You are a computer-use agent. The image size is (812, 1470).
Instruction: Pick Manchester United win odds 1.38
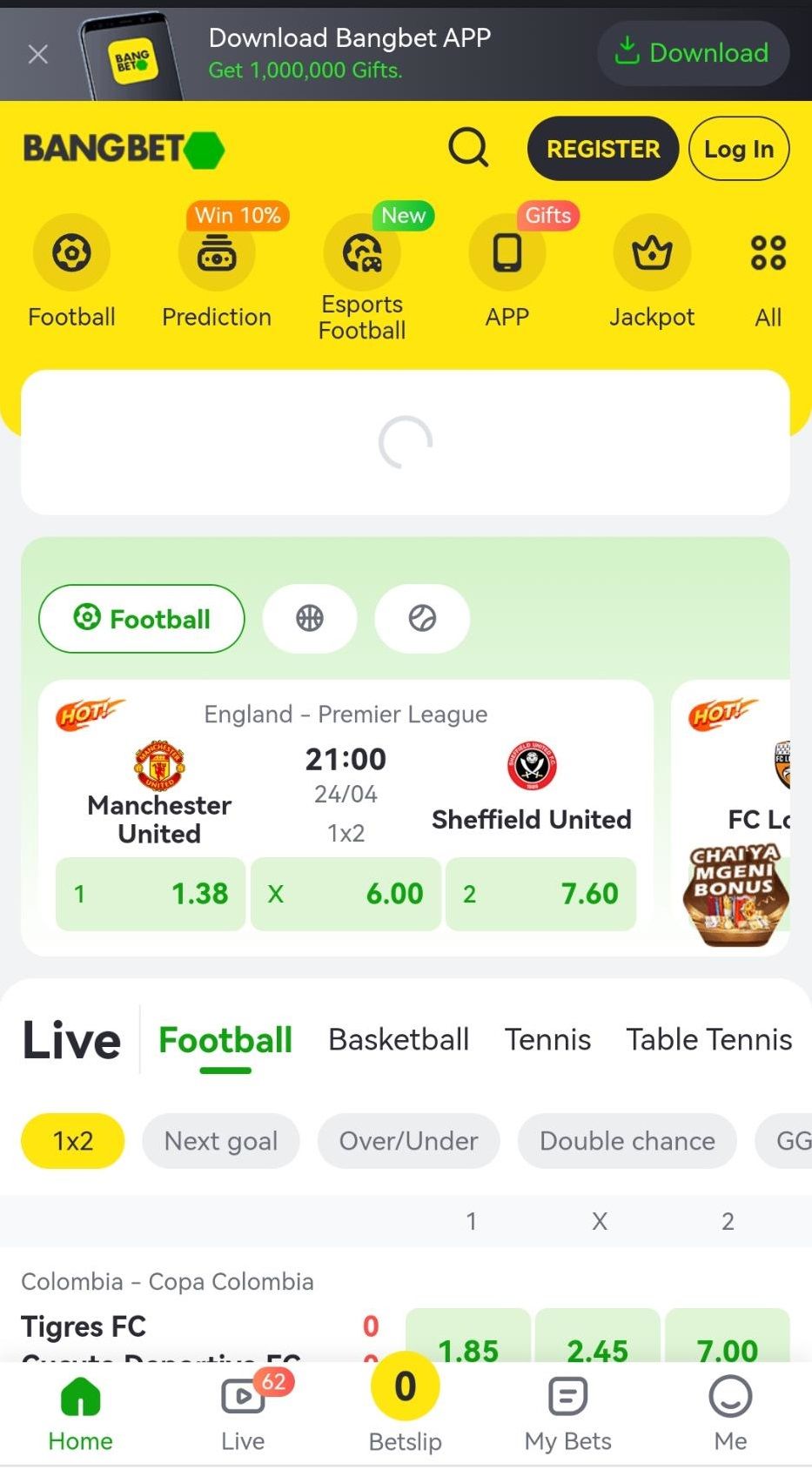[151, 894]
